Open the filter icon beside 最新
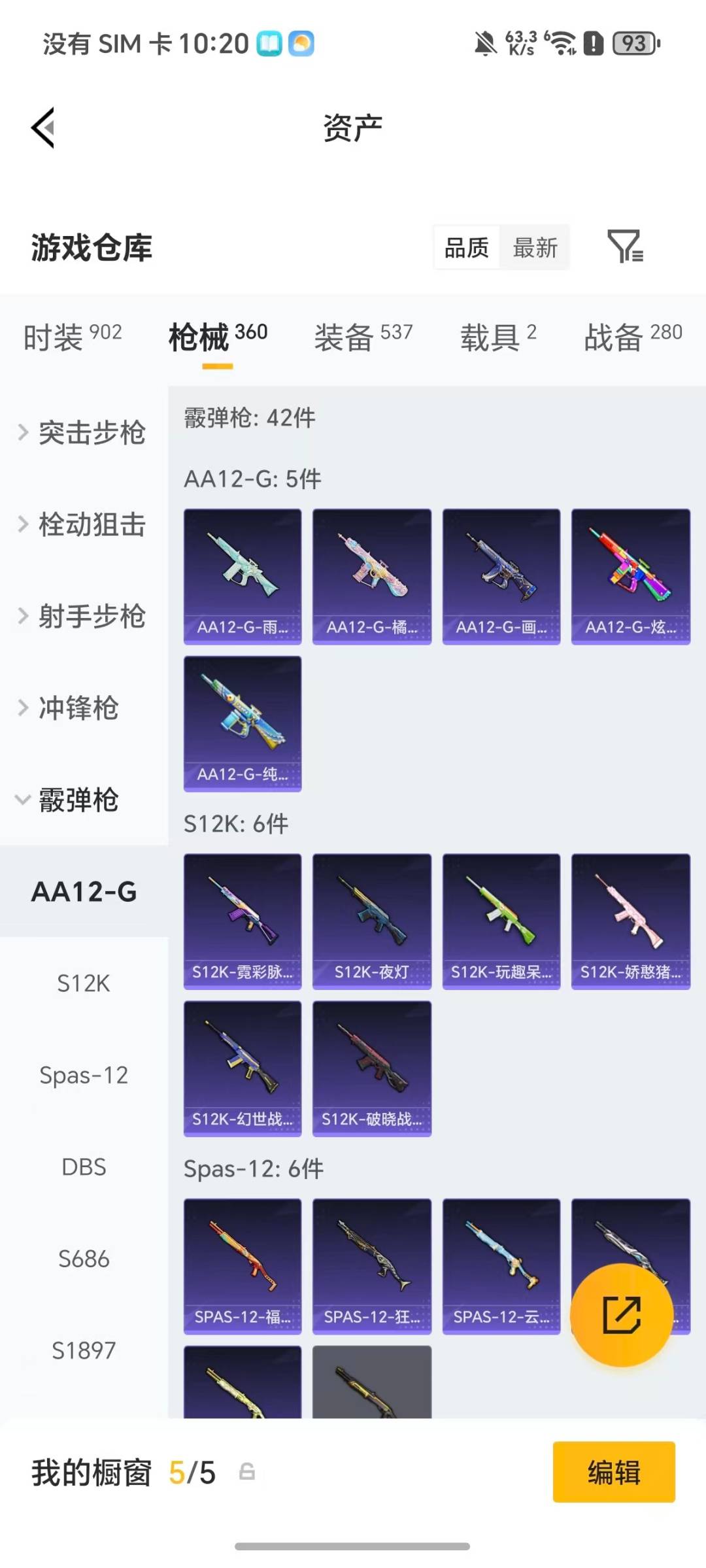This screenshot has height=1568, width=706. point(625,247)
